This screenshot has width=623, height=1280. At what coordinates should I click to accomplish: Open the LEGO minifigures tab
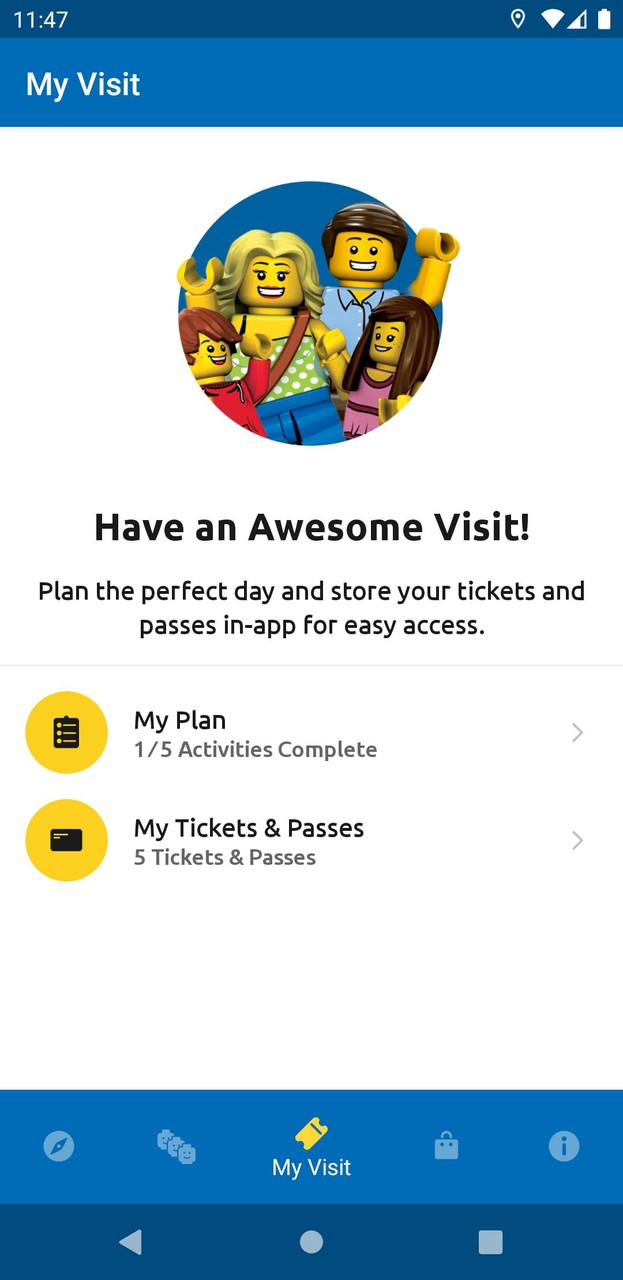tap(176, 1146)
